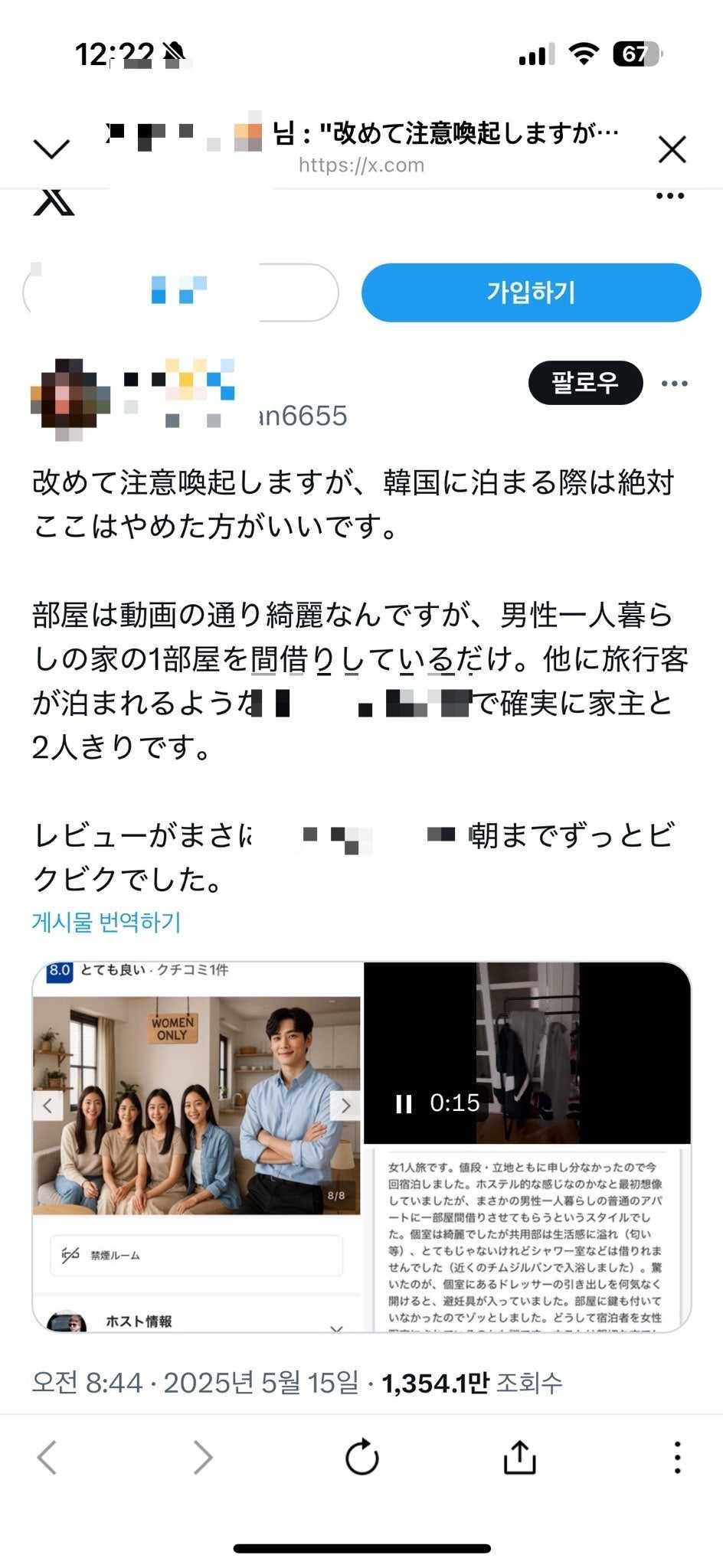Translate the post via 게시물 번역하기
Viewport: 723px width, 1568px height.
pos(106,922)
